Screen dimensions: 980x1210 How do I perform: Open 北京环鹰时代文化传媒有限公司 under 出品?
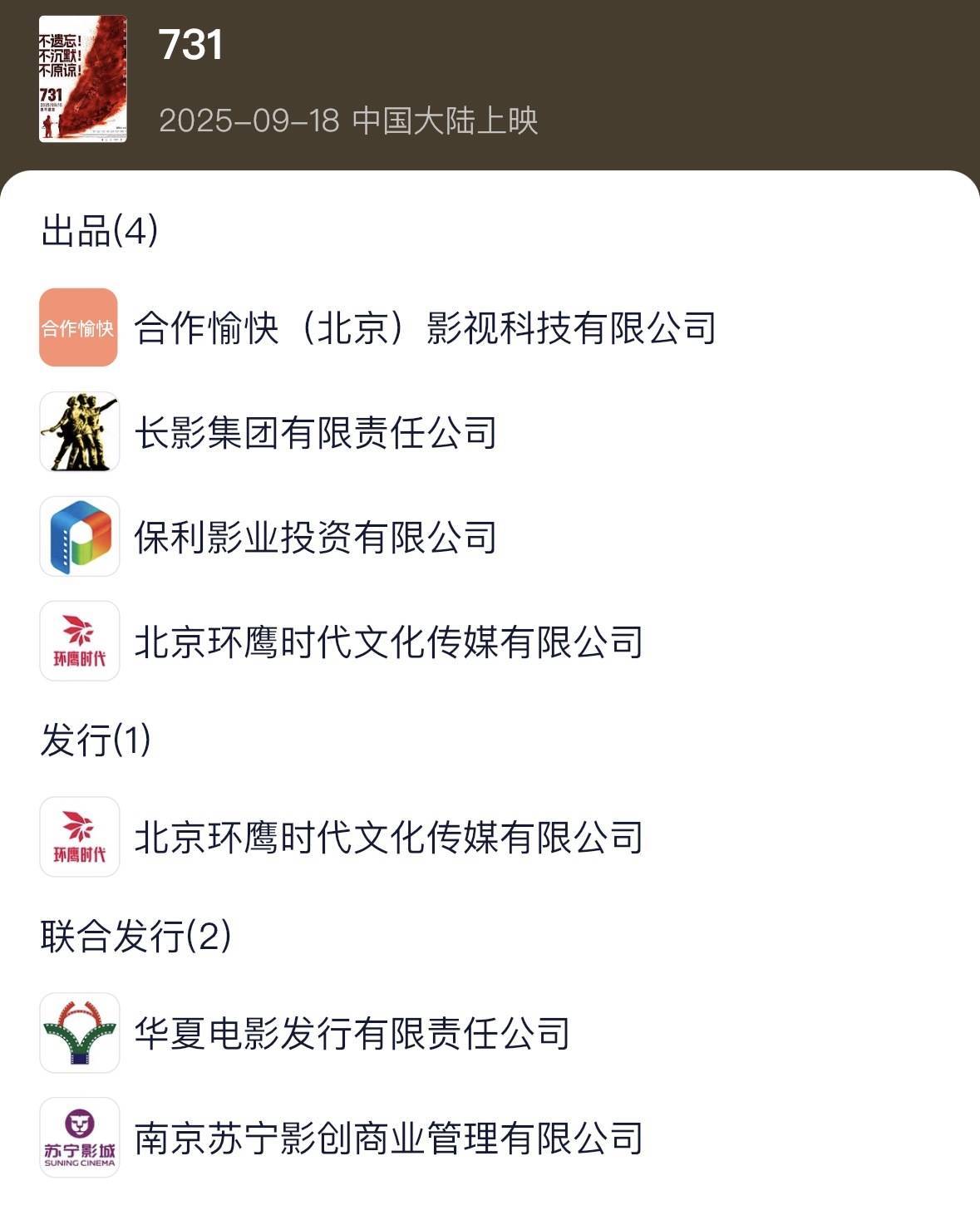(388, 642)
